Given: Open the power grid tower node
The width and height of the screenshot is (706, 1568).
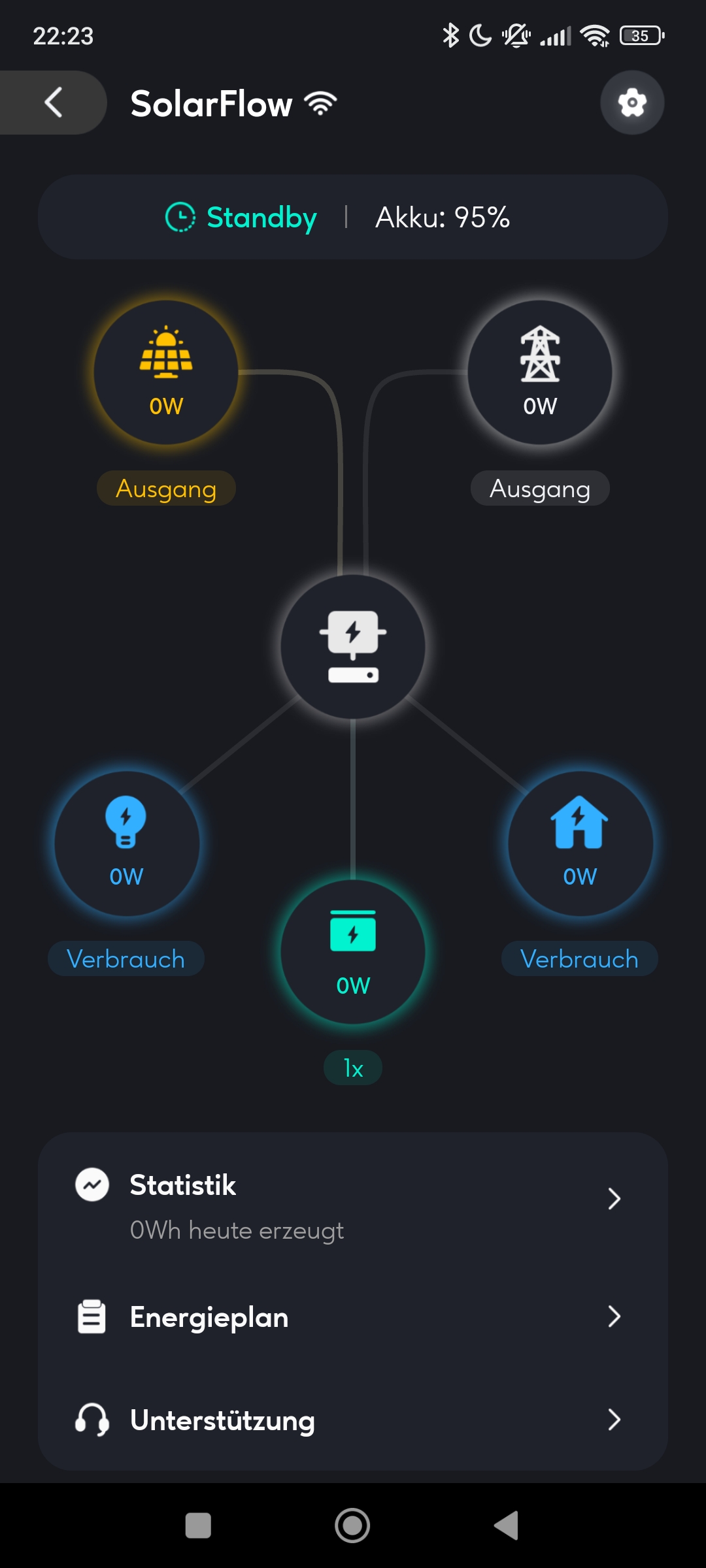Looking at the screenshot, I should [x=540, y=372].
